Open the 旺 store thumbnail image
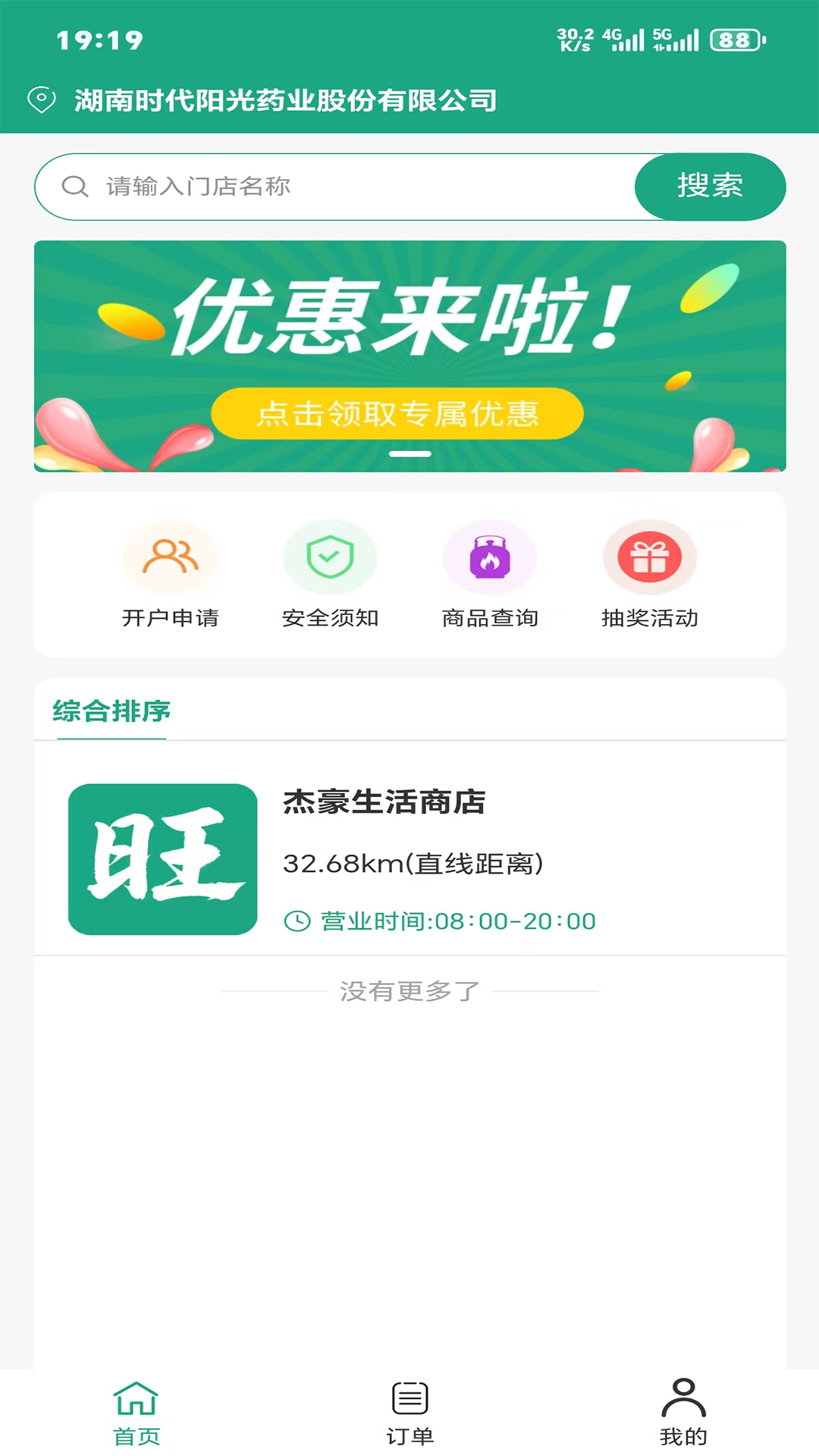Screen dimensions: 819x1456 coord(162,859)
